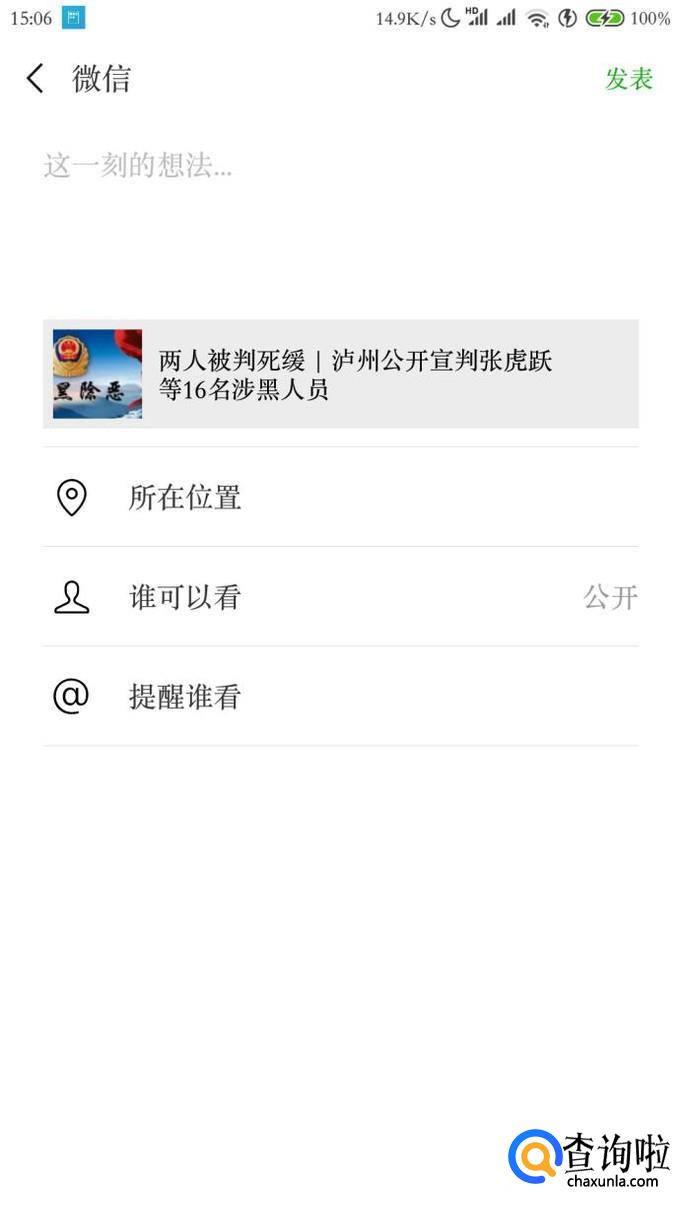
Task: Tap 发表 to publish the post
Action: point(628,79)
